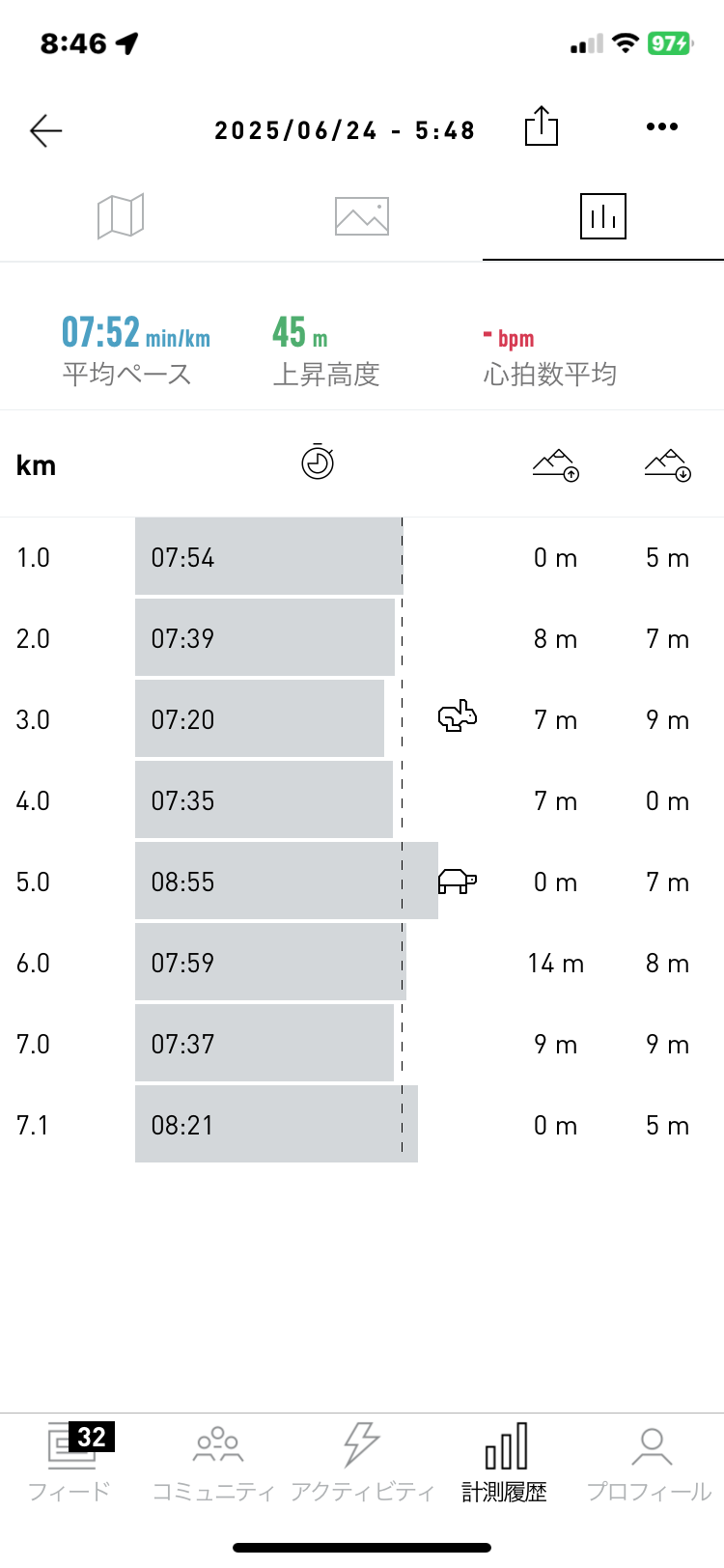Switch to the photo tab
724x1568 pixels.
[x=362, y=215]
